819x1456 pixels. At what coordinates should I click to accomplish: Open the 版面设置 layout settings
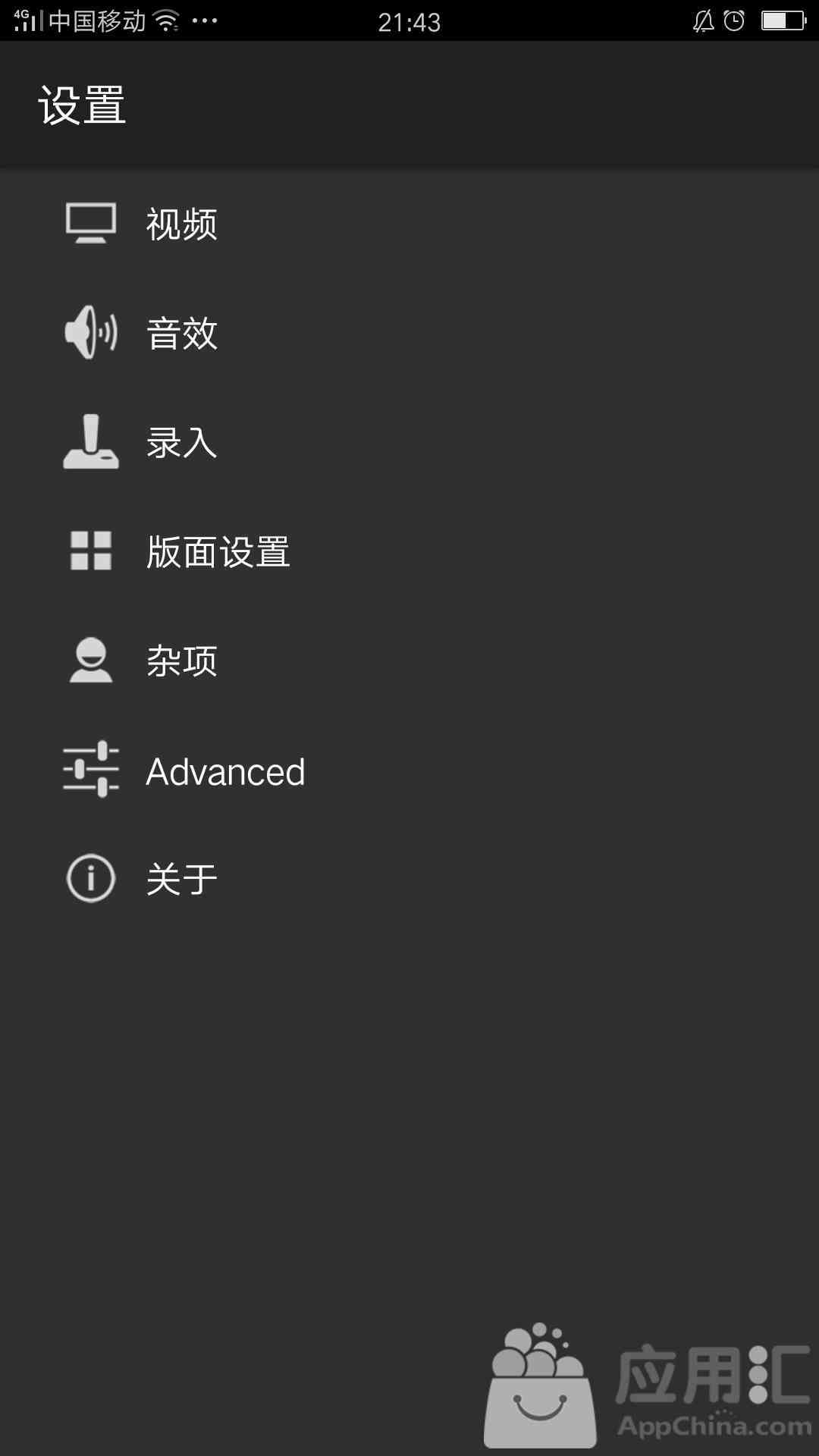point(409,551)
